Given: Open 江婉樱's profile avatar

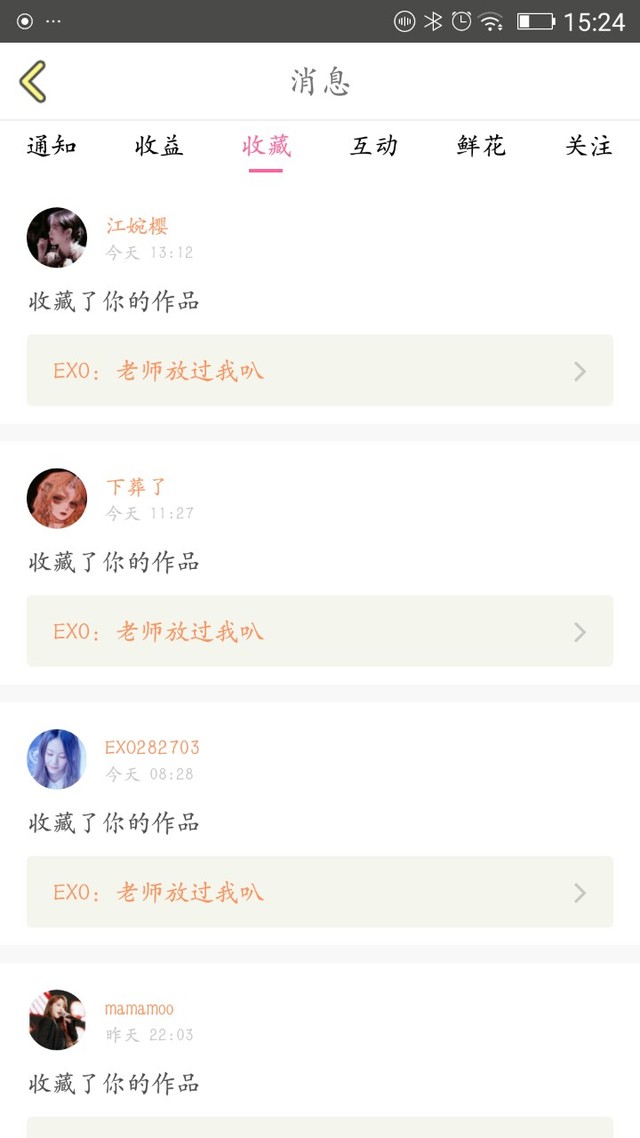Looking at the screenshot, I should (57, 238).
